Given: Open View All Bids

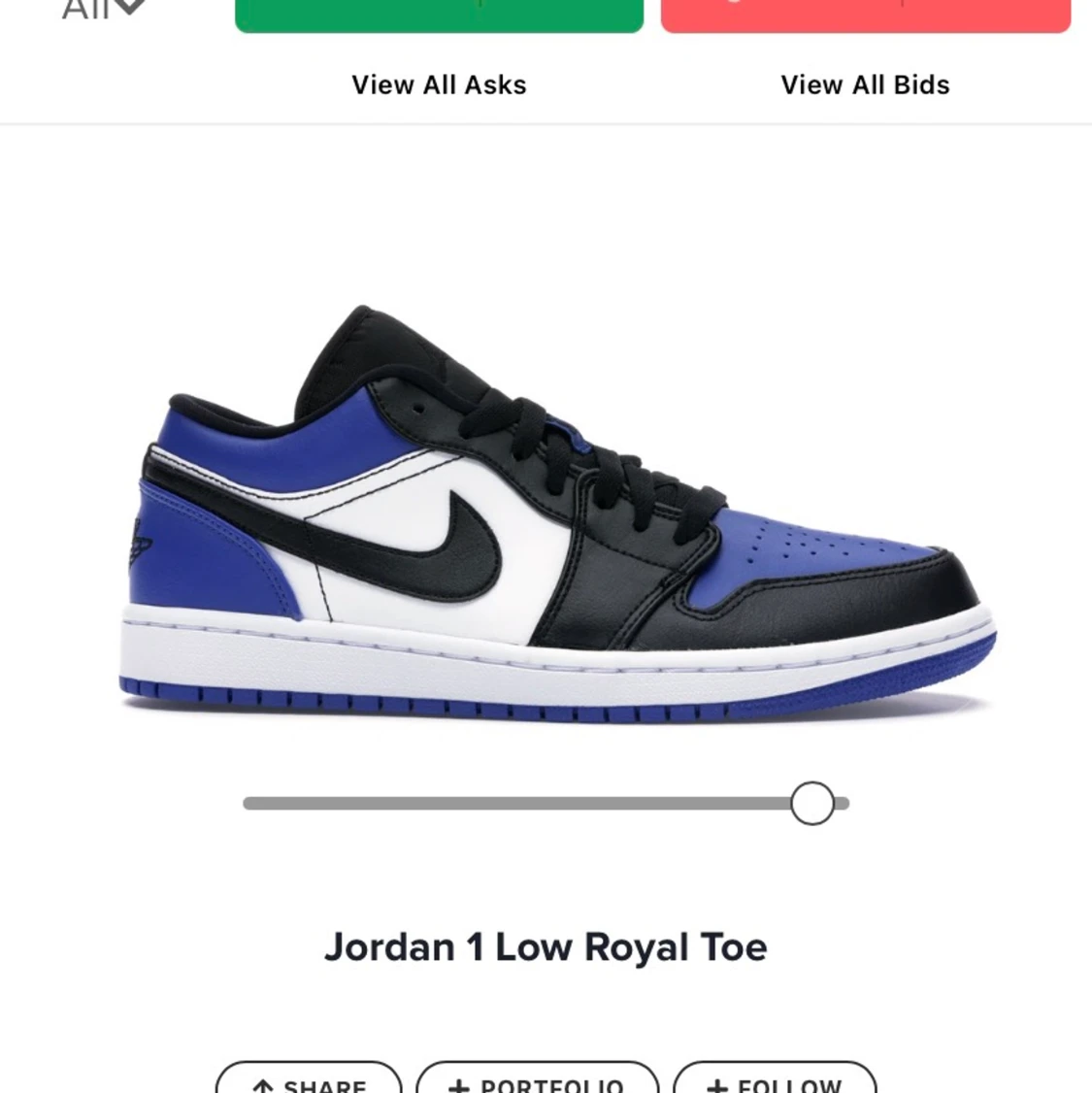Looking at the screenshot, I should [x=865, y=85].
